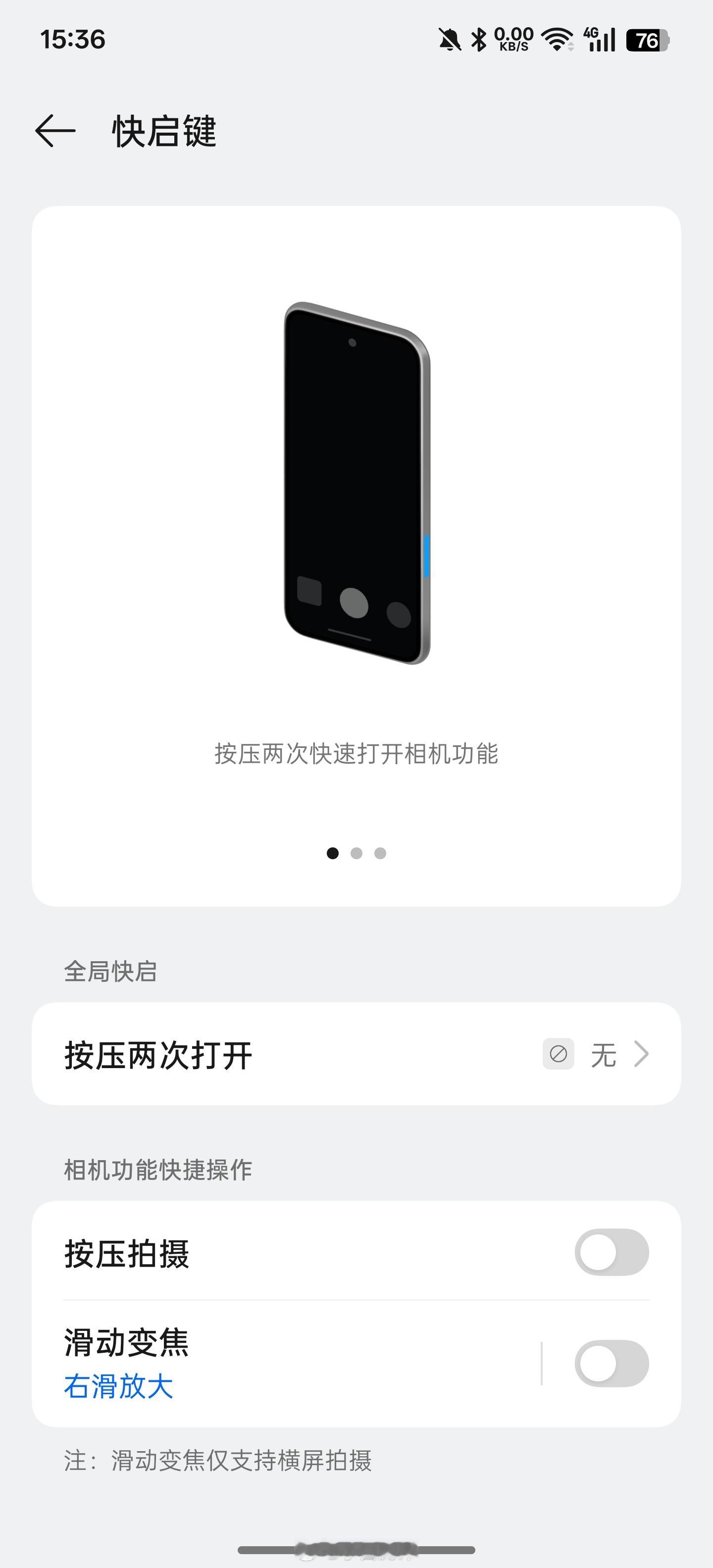
Task: Tap the Bluetooth status icon
Action: coord(479,40)
